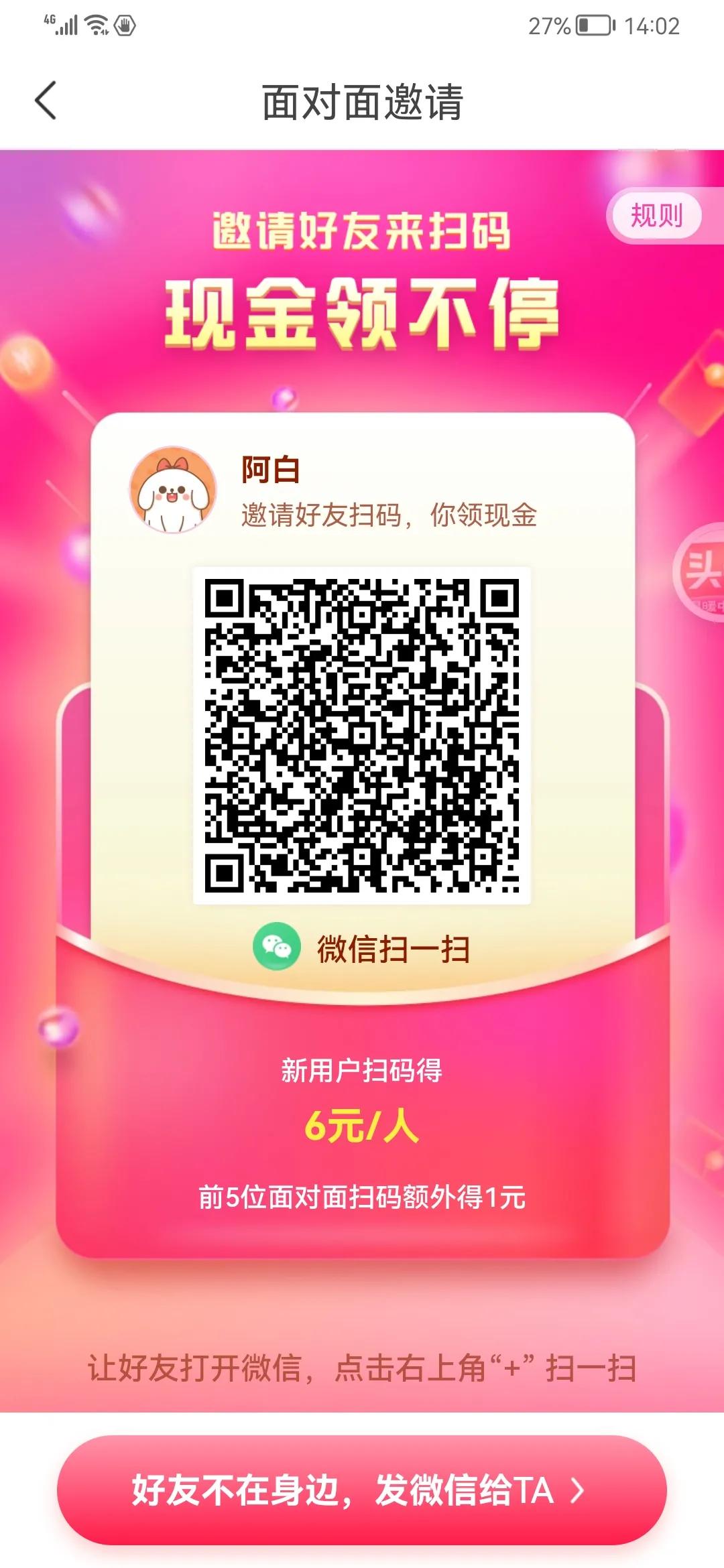
Task: Tap the back arrow to exit invite page
Action: click(44, 101)
